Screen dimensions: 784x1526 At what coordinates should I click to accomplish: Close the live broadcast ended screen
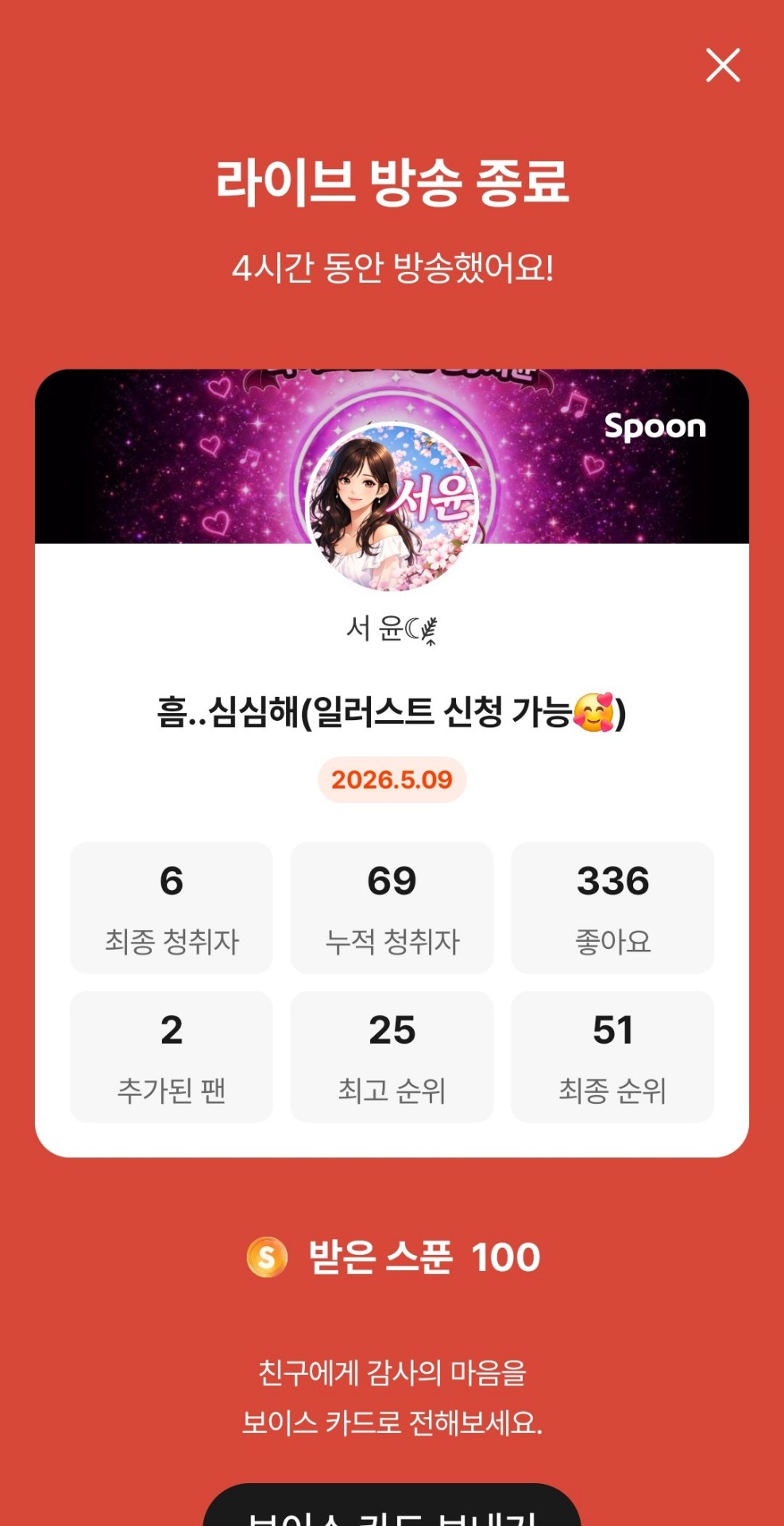point(723,65)
